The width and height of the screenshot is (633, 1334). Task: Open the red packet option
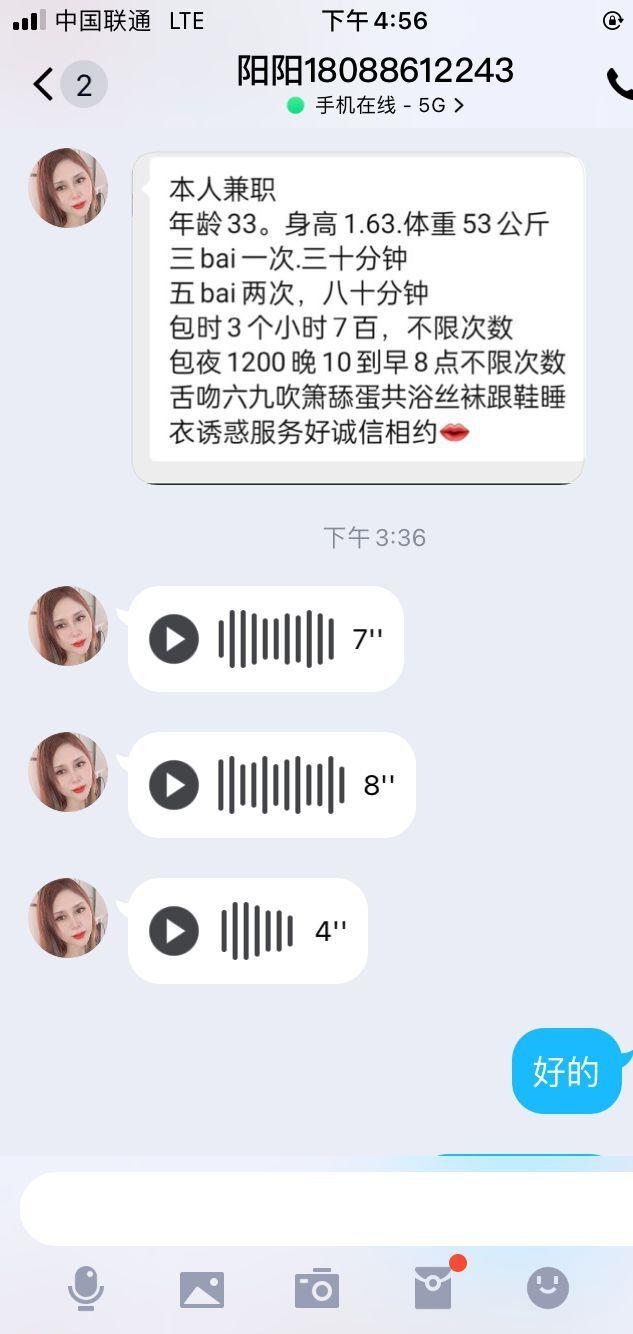pyautogui.click(x=434, y=1288)
